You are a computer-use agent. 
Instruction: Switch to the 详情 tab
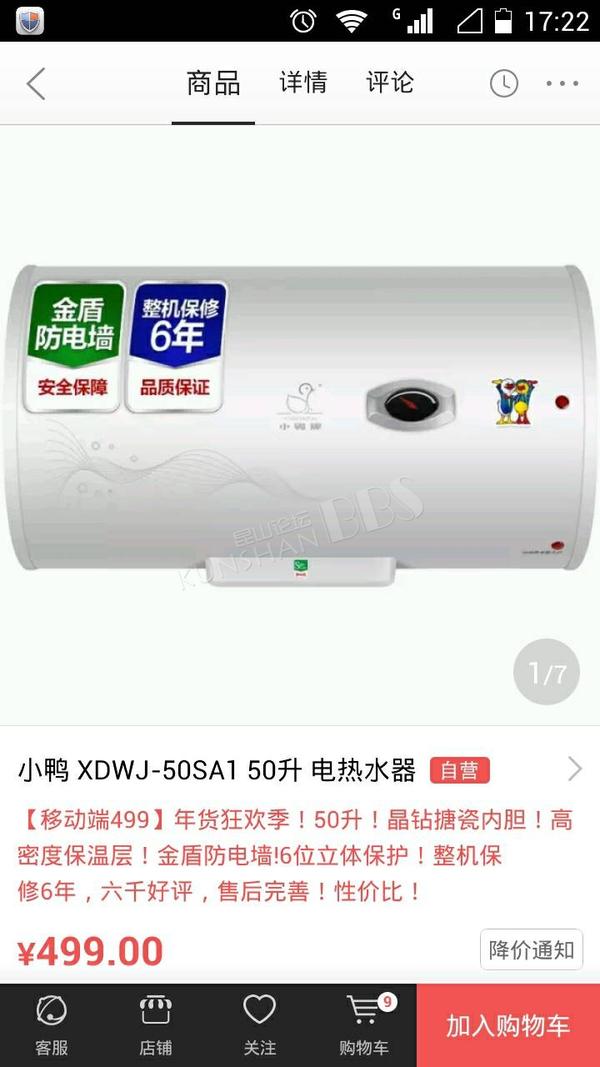pyautogui.click(x=303, y=83)
